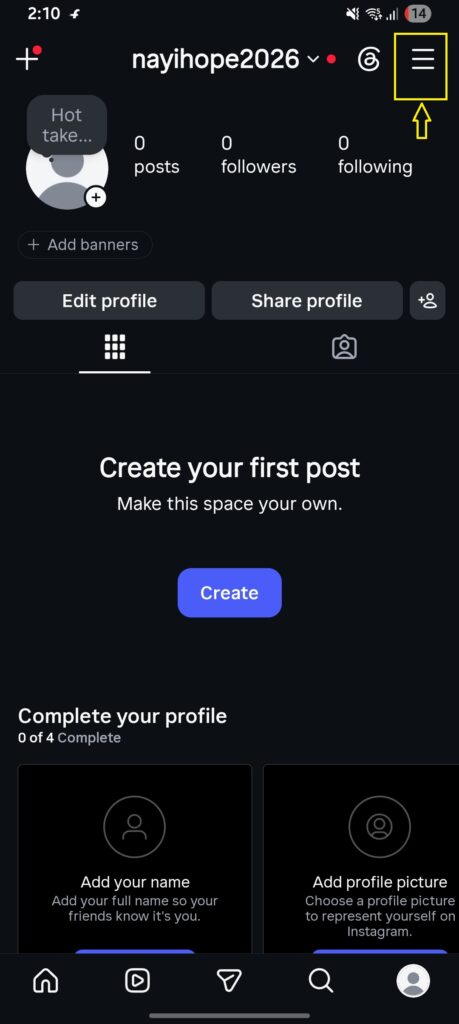459x1024 pixels.
Task: Open Threads from the header icon
Action: point(369,60)
